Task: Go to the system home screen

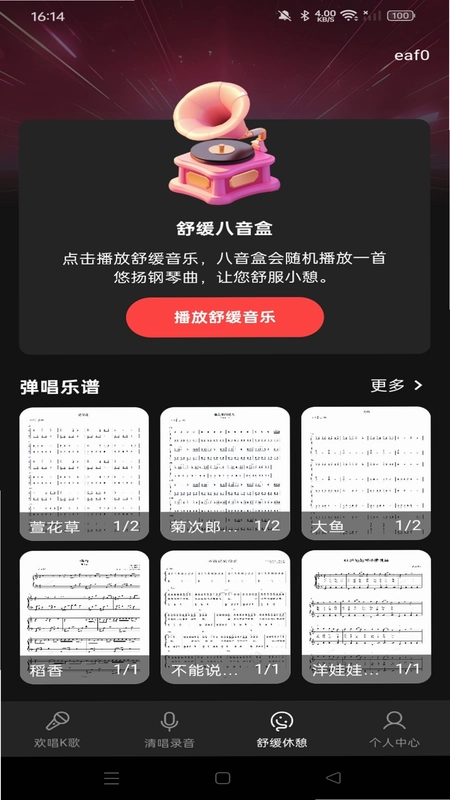Action: (x=223, y=778)
